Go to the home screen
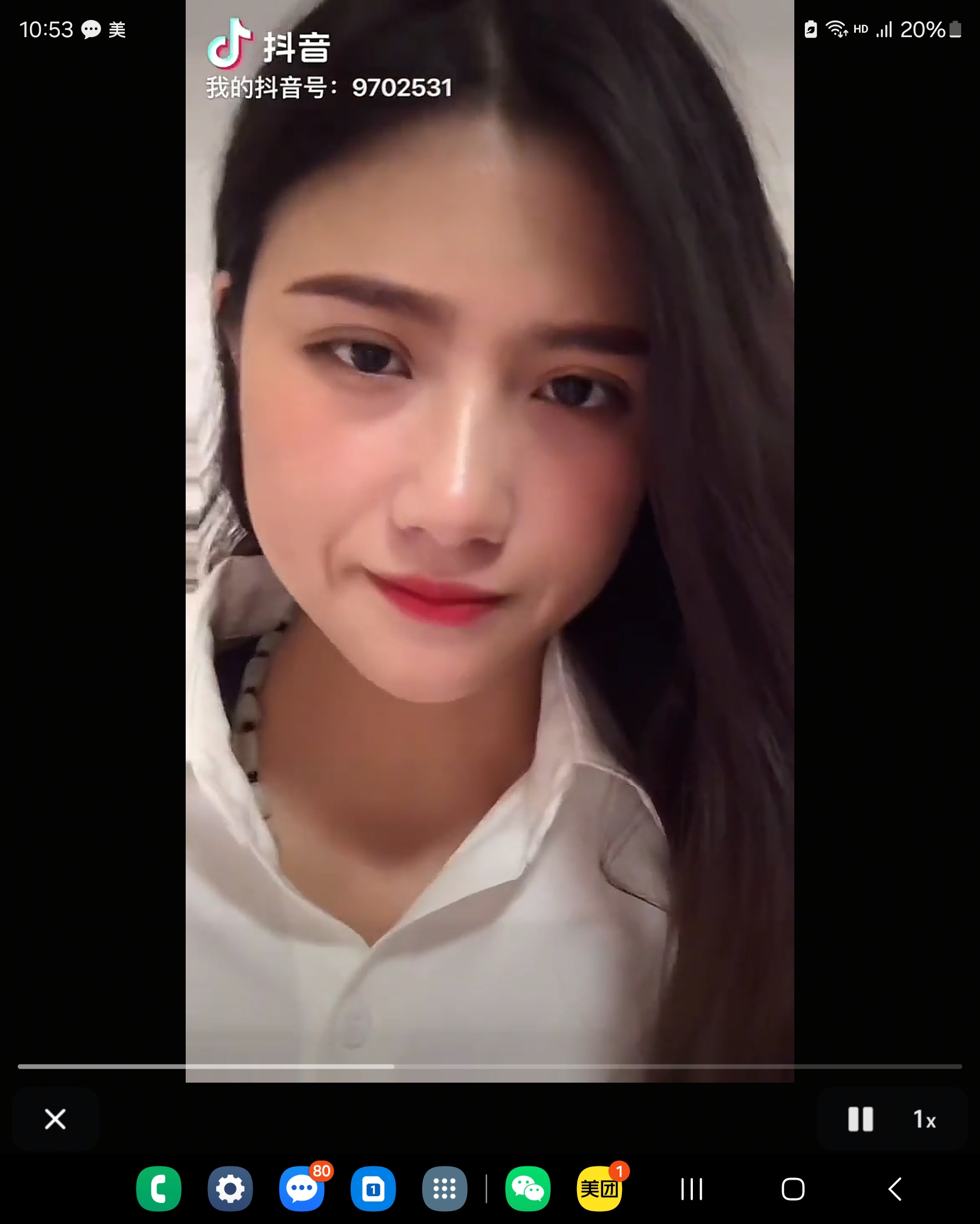Viewport: 980px width, 1224px height. 793,1189
